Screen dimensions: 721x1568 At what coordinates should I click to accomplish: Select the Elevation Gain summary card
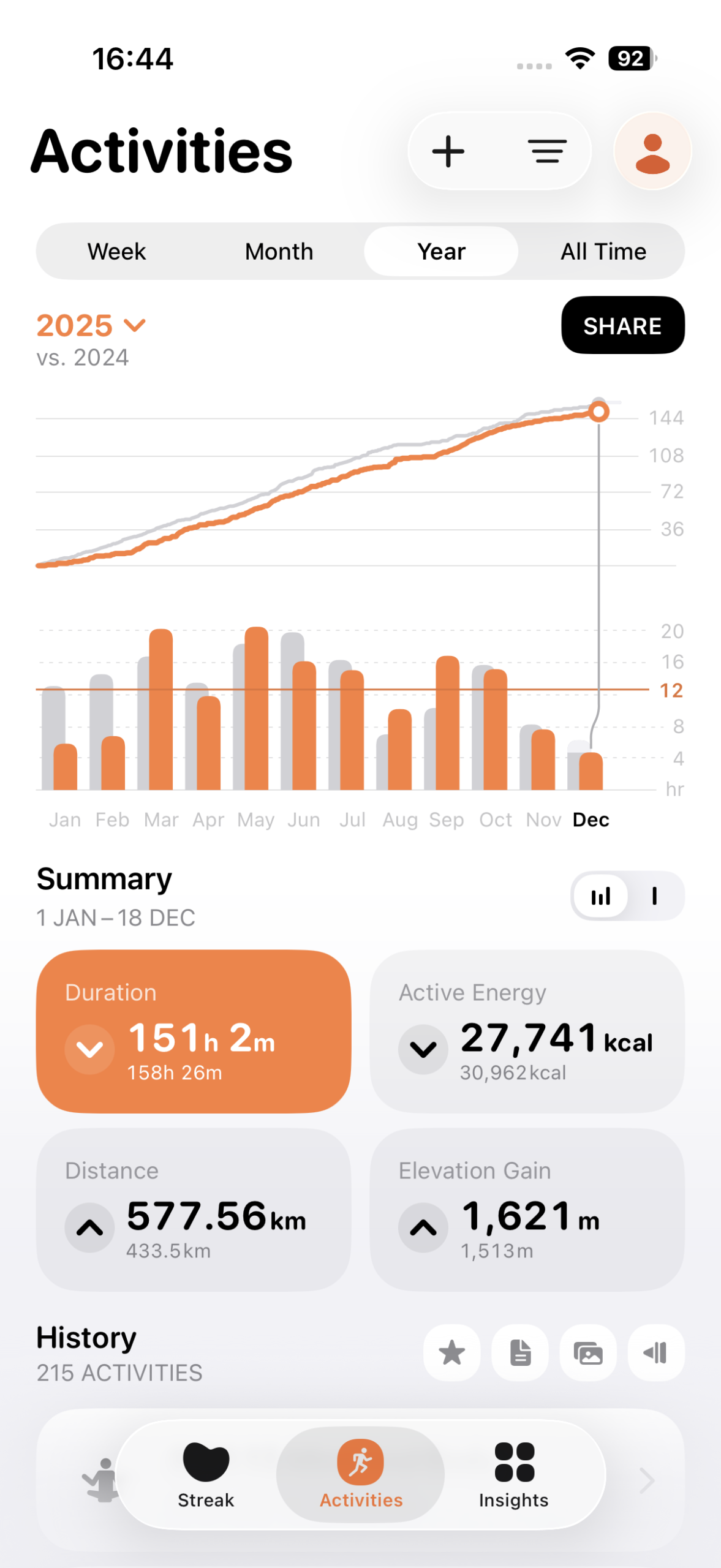pos(527,1210)
